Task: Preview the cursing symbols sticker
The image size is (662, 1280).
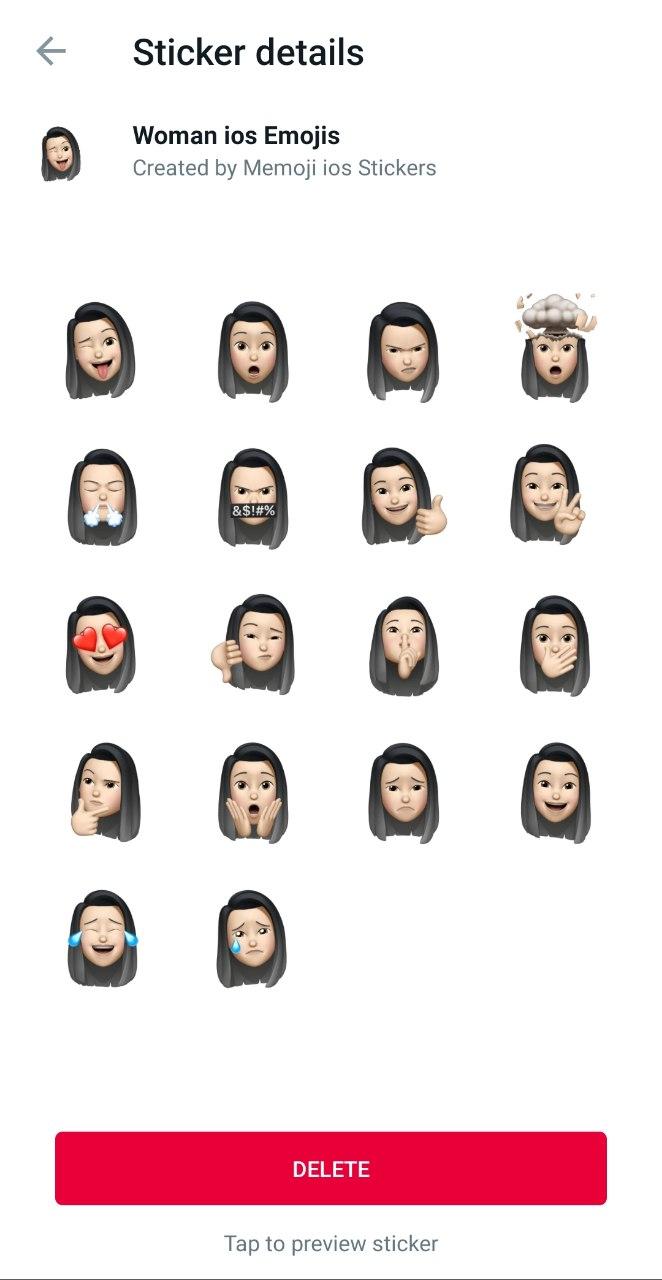Action: tap(253, 498)
